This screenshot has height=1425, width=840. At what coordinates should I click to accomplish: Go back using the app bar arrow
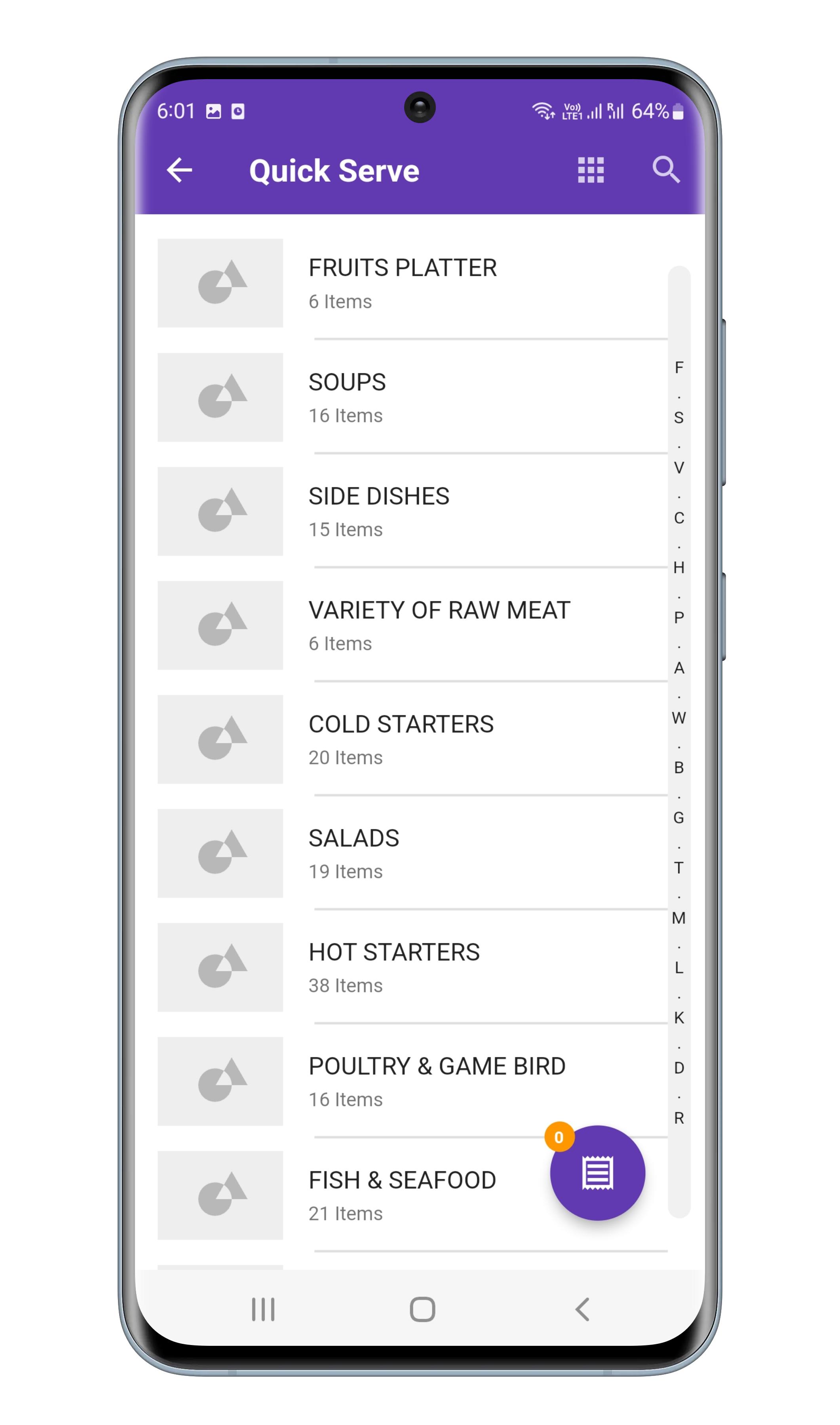point(180,170)
